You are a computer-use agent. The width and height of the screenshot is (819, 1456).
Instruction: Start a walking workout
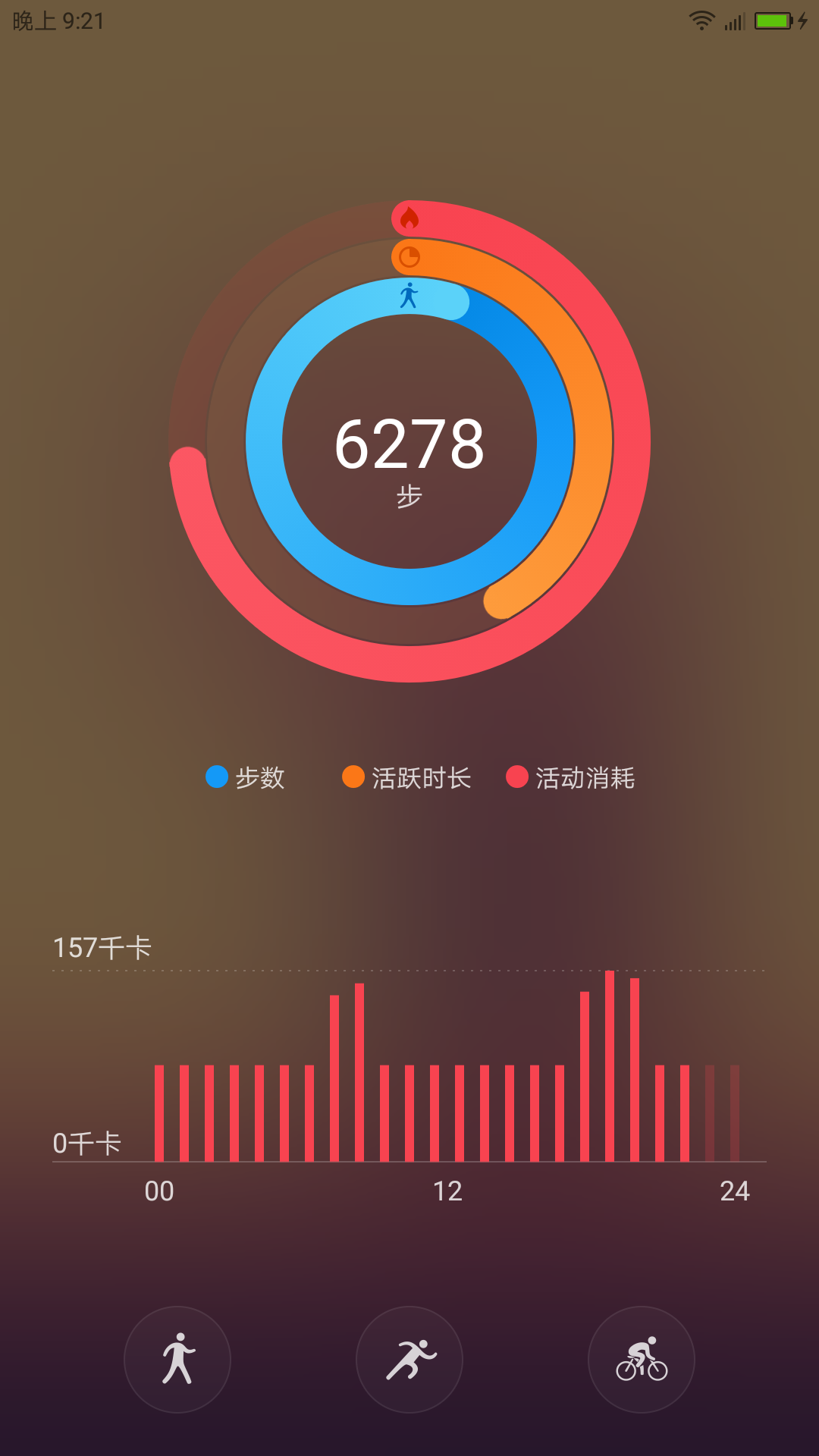[x=177, y=1359]
